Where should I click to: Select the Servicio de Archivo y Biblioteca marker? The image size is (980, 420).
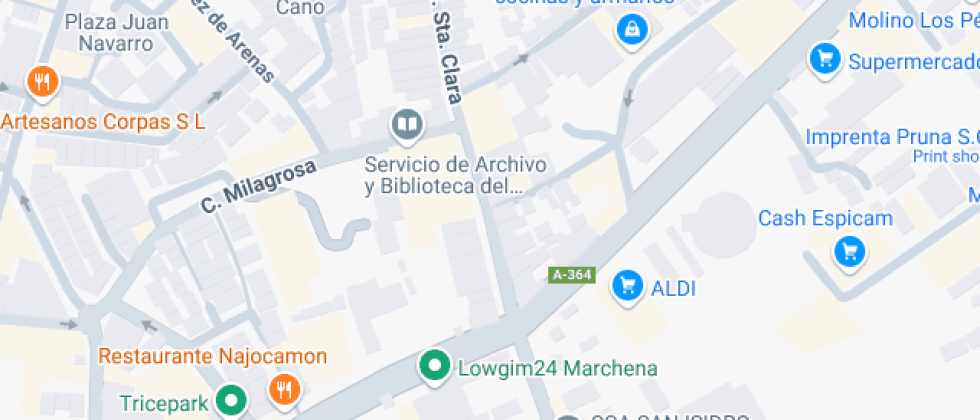coord(406,126)
